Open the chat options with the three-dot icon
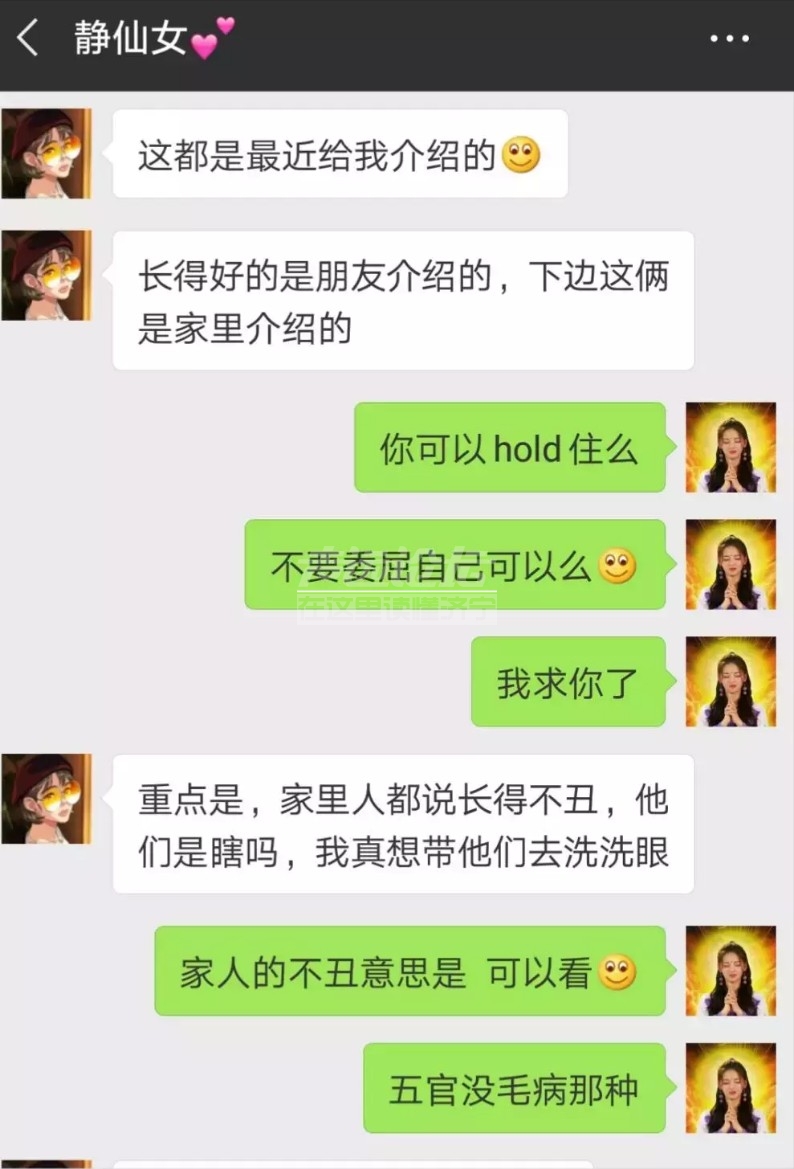The width and height of the screenshot is (794, 1169). click(730, 38)
